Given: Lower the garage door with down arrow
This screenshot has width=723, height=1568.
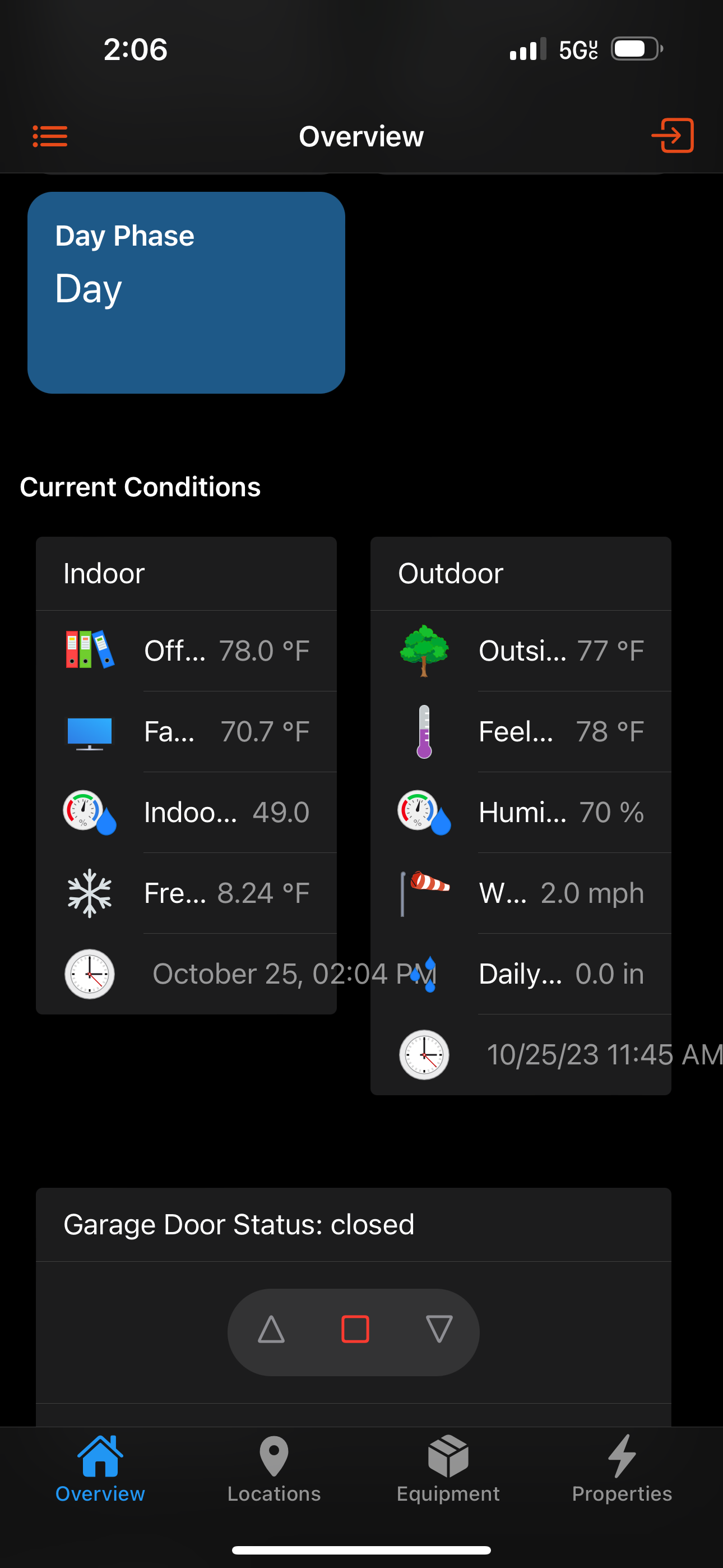Looking at the screenshot, I should [x=439, y=1330].
